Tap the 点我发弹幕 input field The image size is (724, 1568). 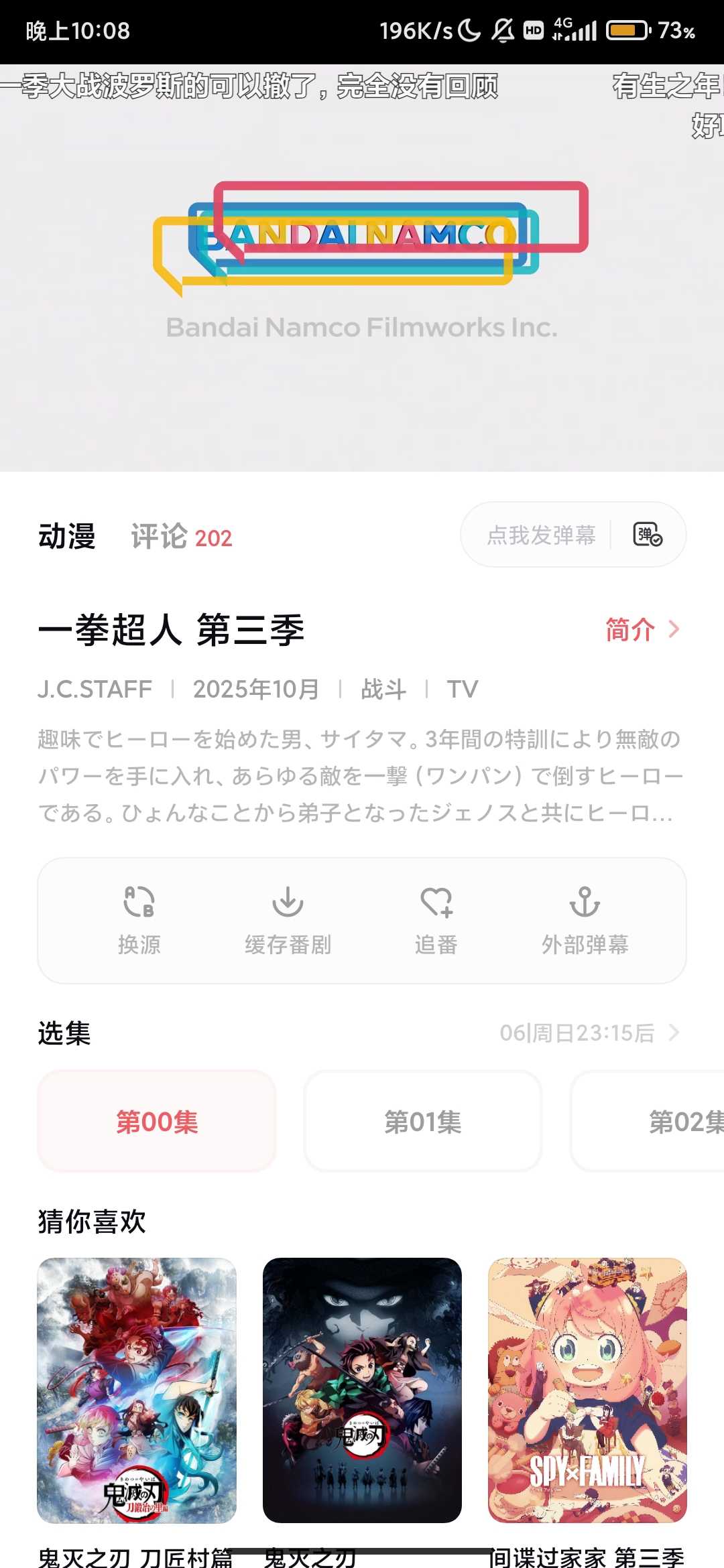pos(541,535)
